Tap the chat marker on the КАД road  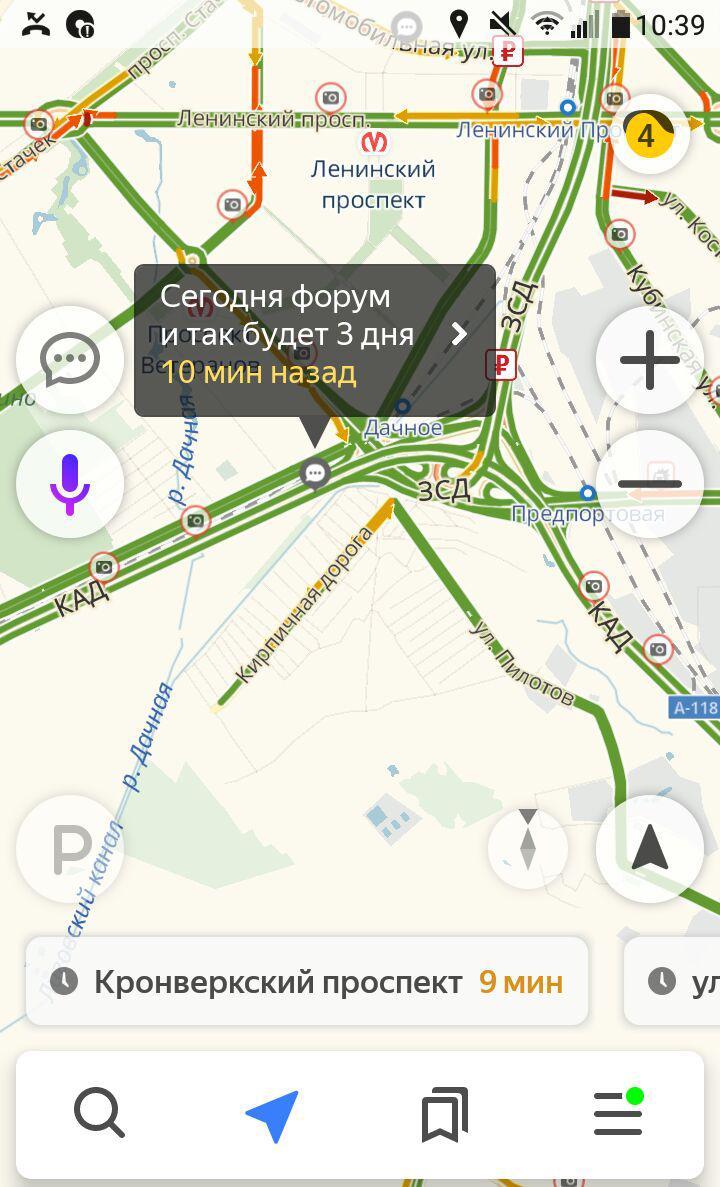pos(316,472)
